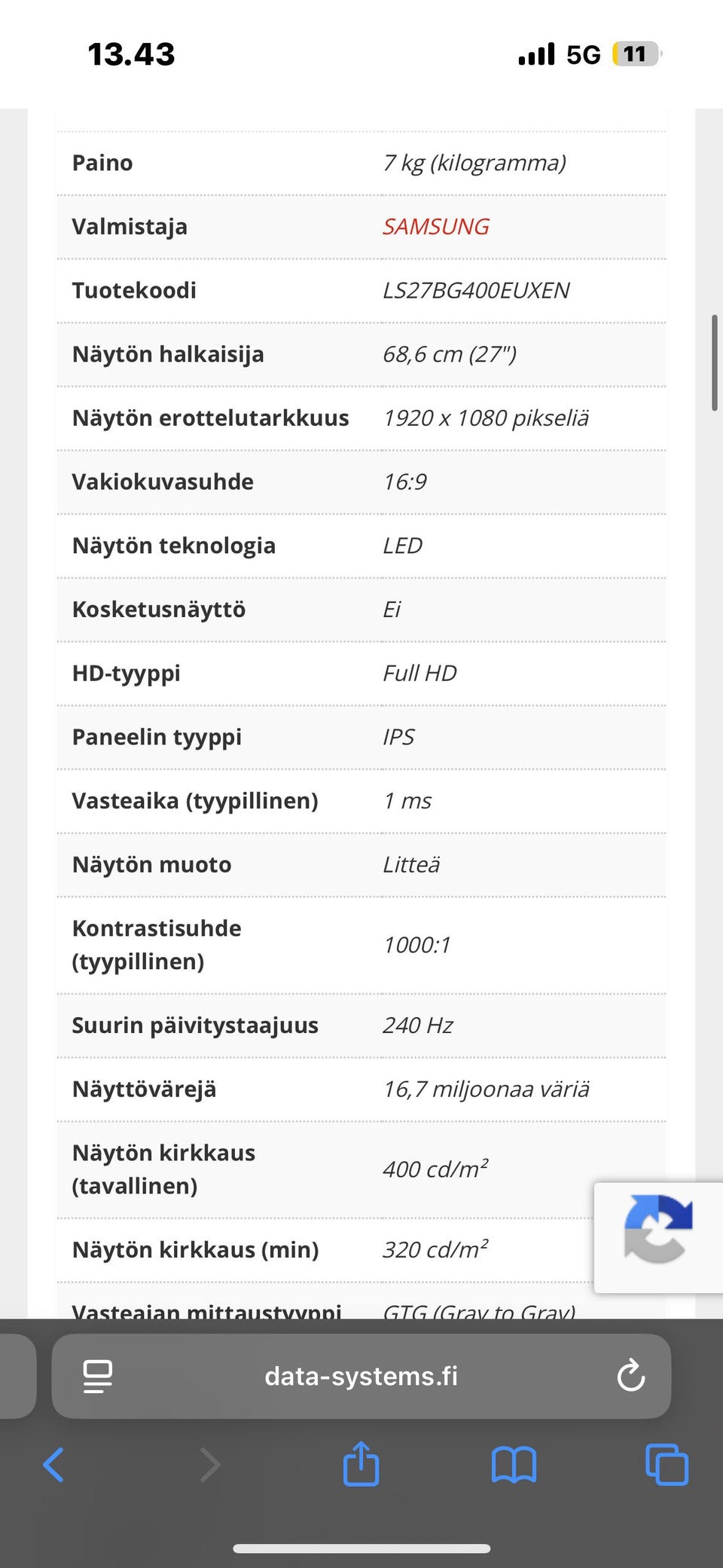
Task: Go back using the blue back arrow
Action: click(53, 1465)
